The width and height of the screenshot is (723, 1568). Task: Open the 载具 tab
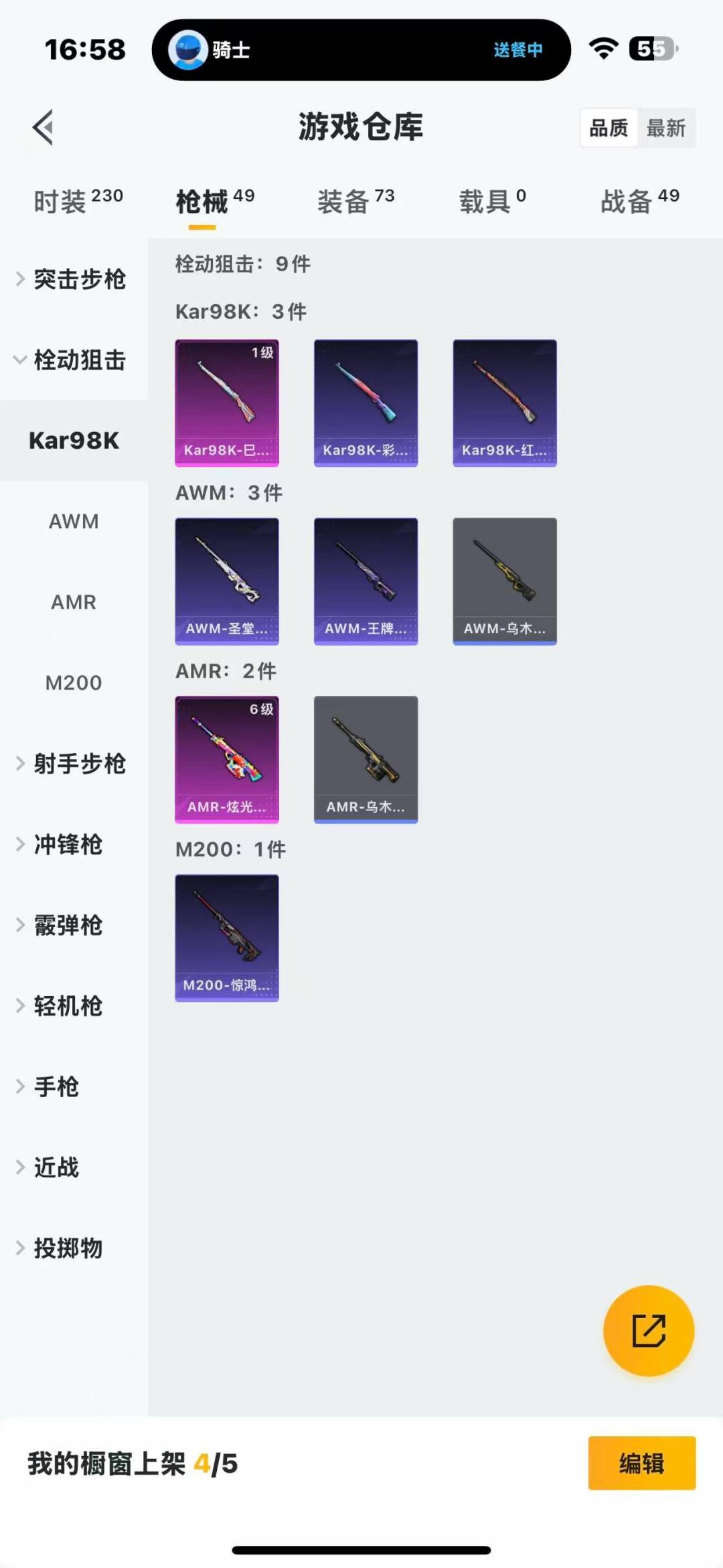(492, 201)
